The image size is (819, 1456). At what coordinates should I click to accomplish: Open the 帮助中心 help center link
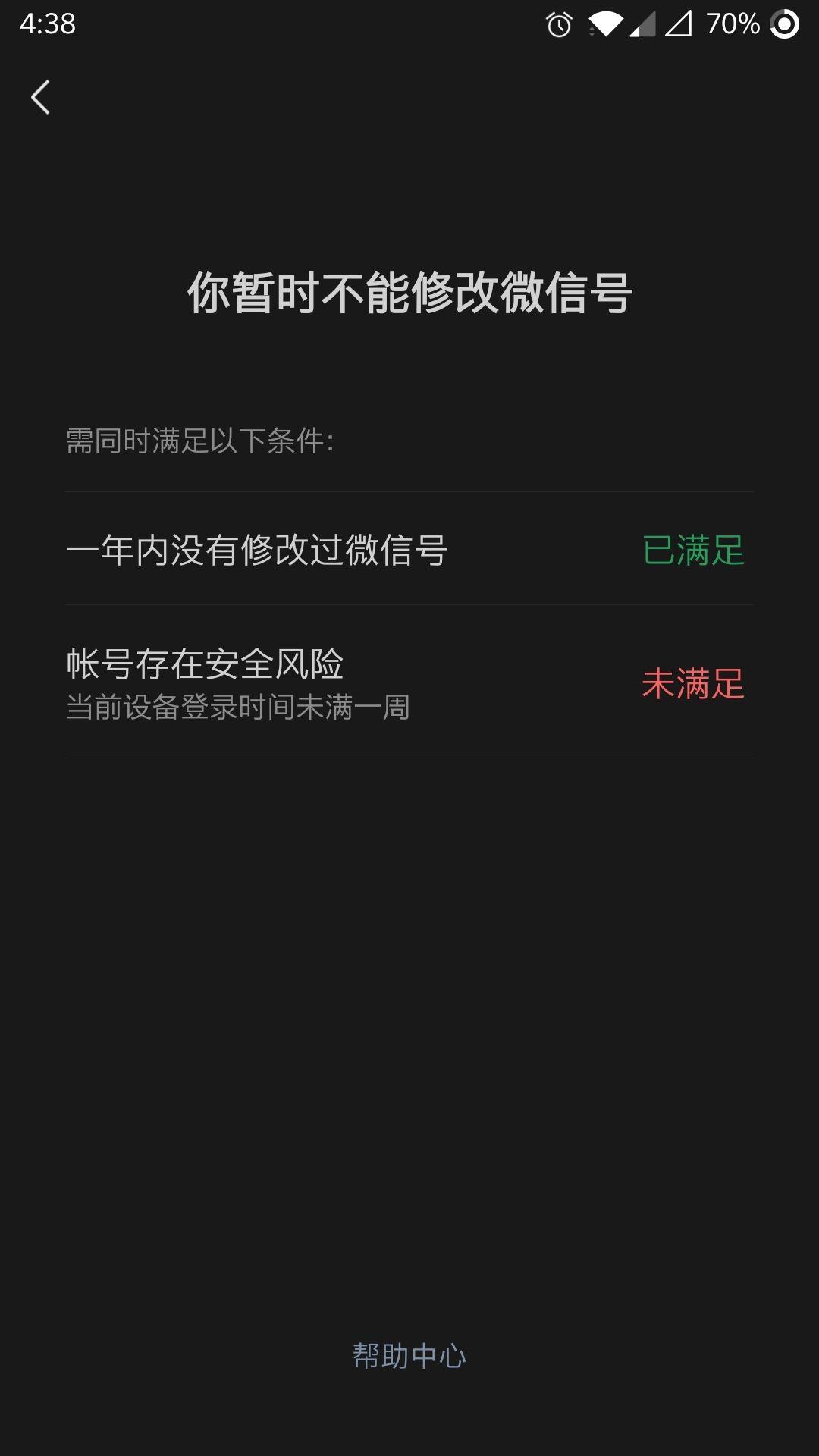click(x=409, y=1356)
